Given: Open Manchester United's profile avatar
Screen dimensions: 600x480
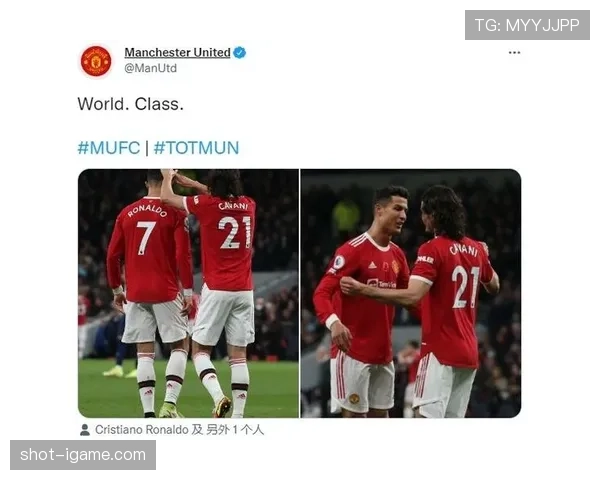Looking at the screenshot, I should pos(96,61).
